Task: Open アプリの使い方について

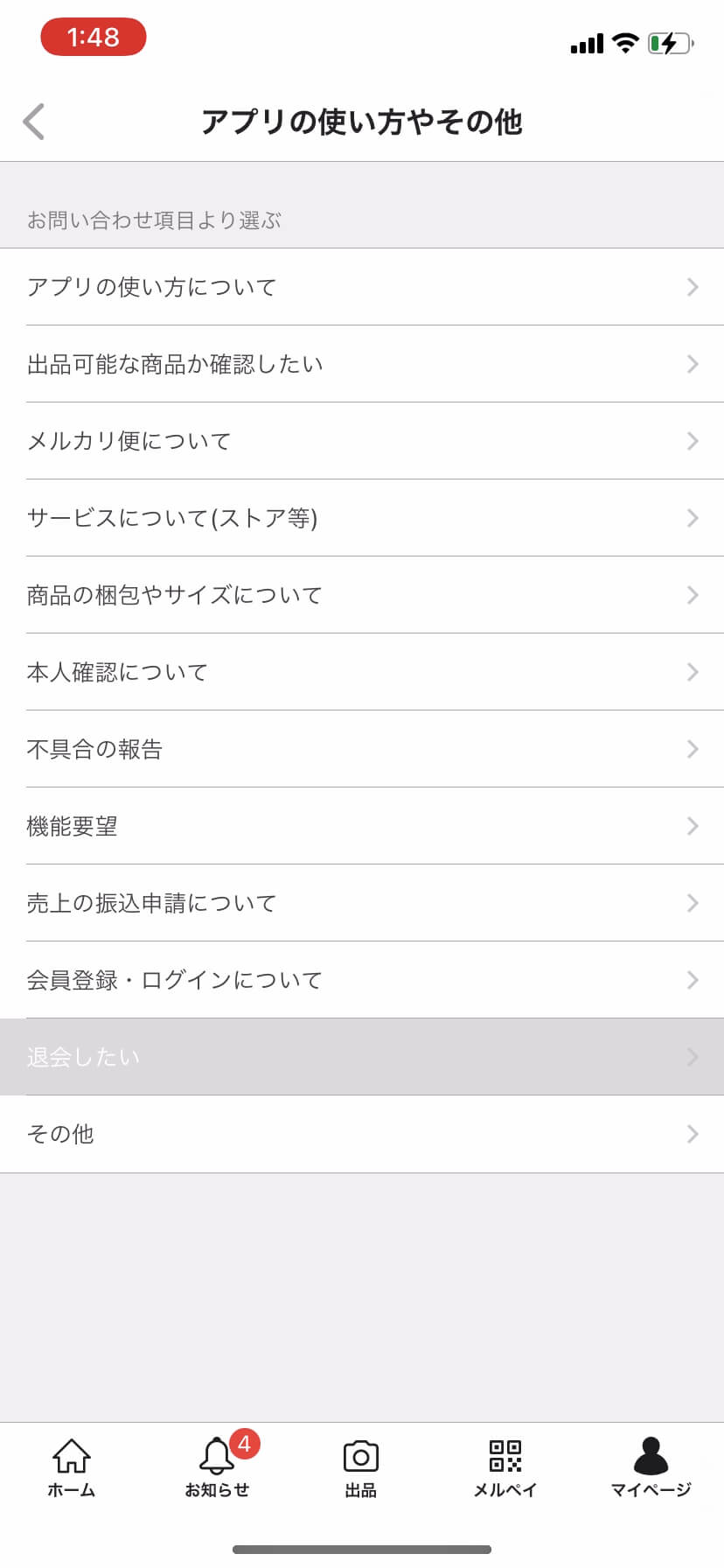Action: 362,287
